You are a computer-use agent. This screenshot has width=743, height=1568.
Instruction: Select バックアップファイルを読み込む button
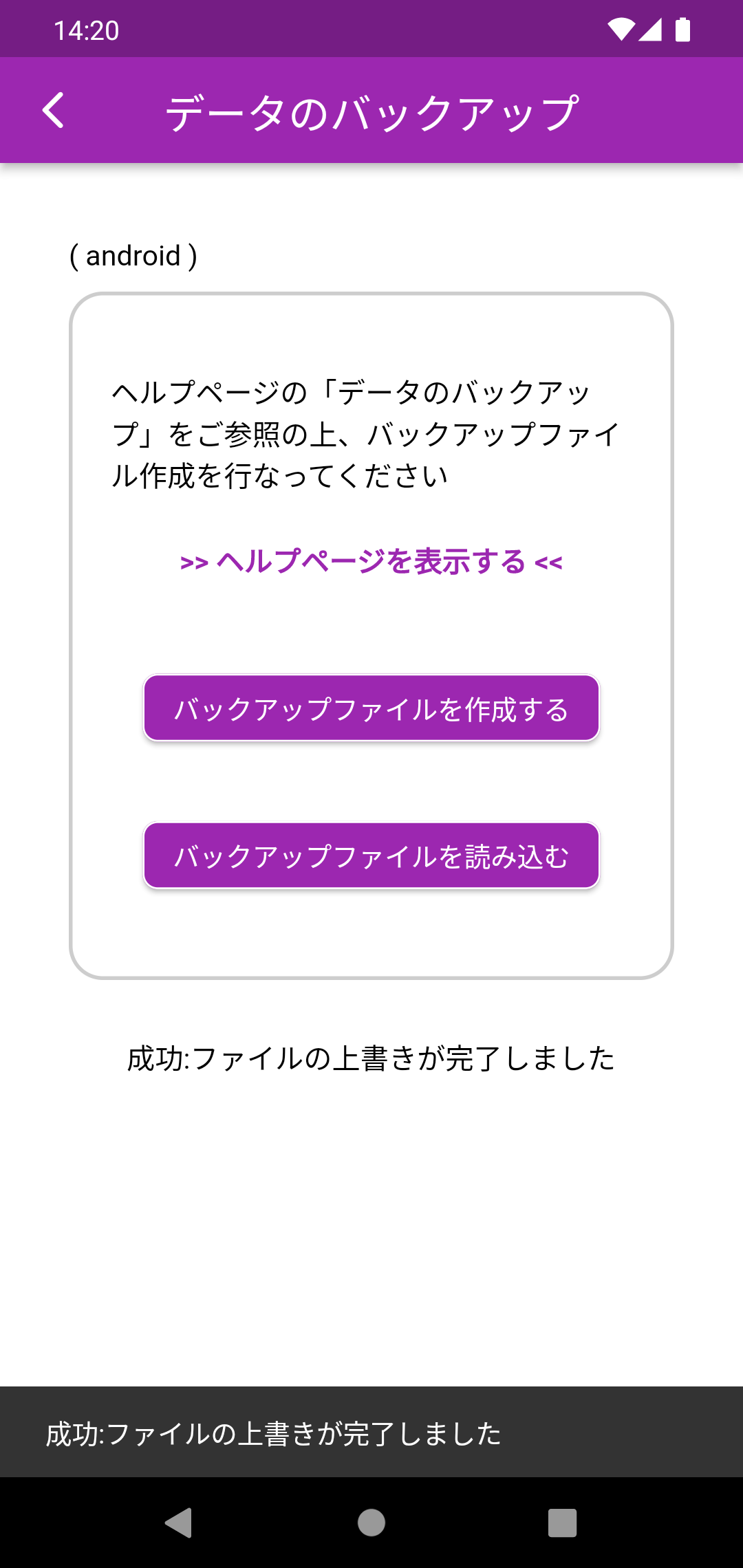tap(371, 856)
